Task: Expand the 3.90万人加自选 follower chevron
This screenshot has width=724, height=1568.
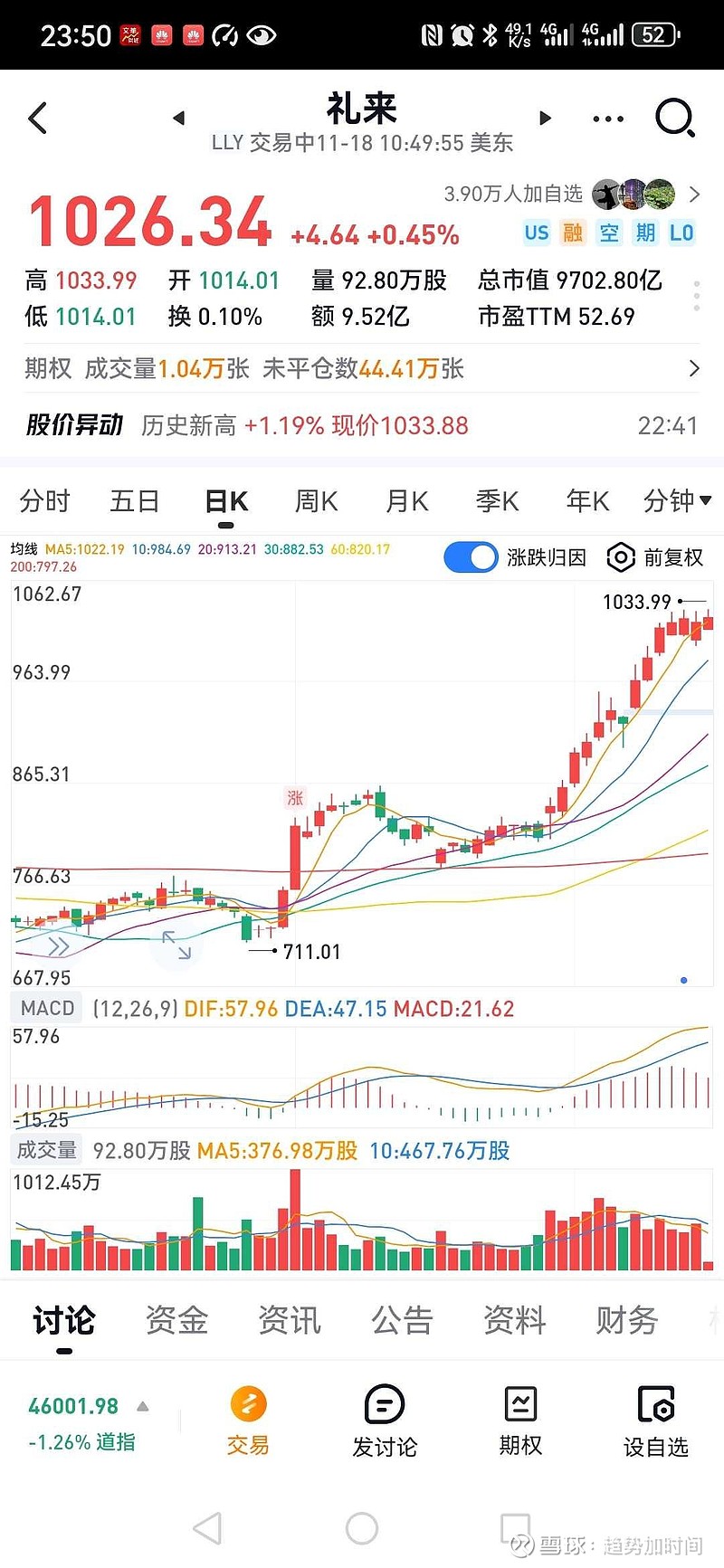Action: (694, 194)
